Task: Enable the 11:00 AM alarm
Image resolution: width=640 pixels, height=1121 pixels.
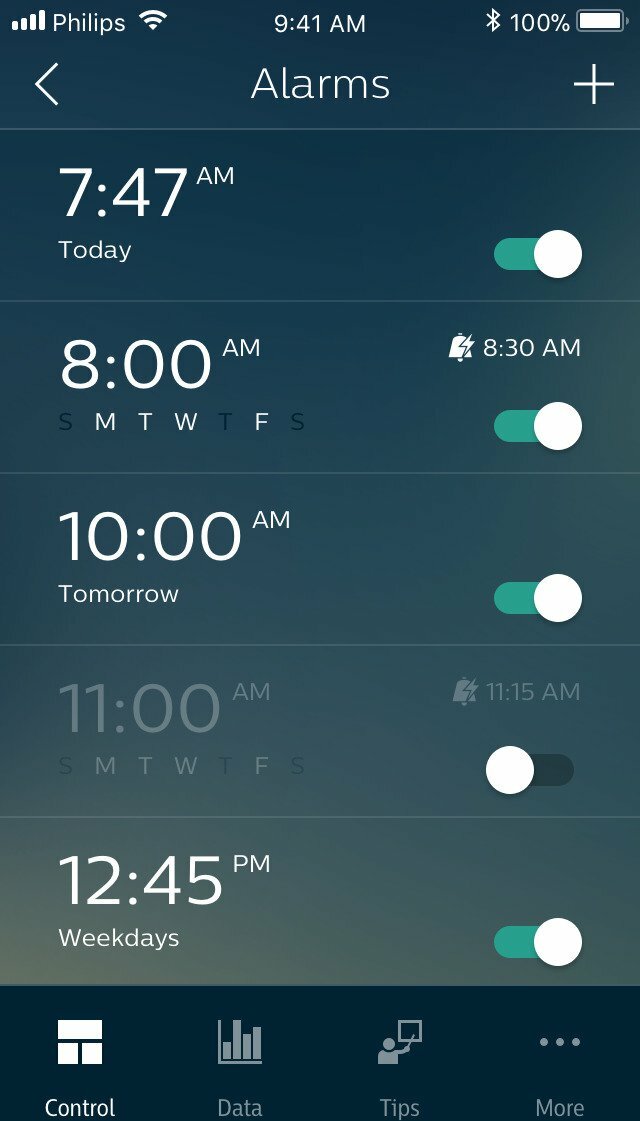Action: coord(530,770)
